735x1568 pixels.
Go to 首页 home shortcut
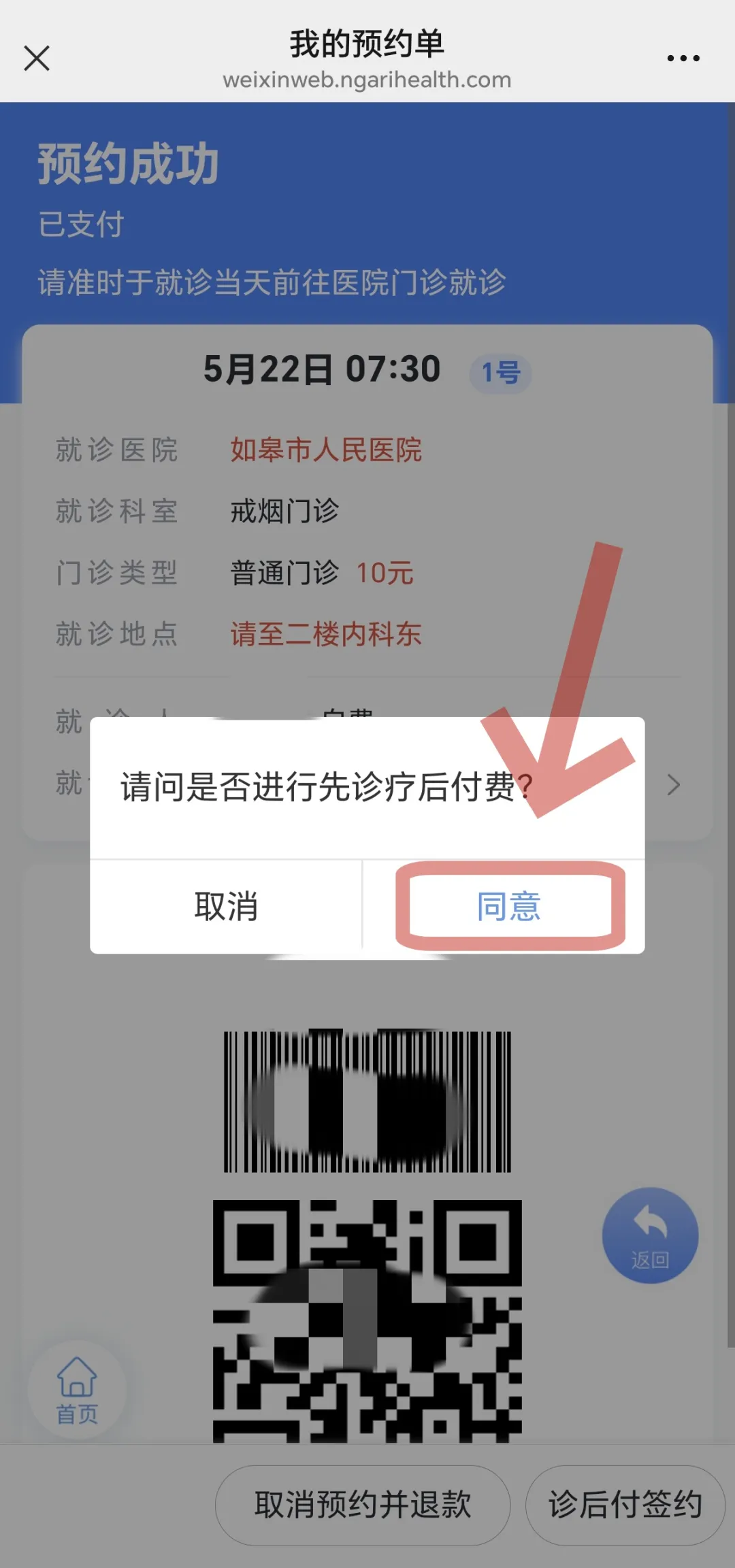pos(77,1389)
